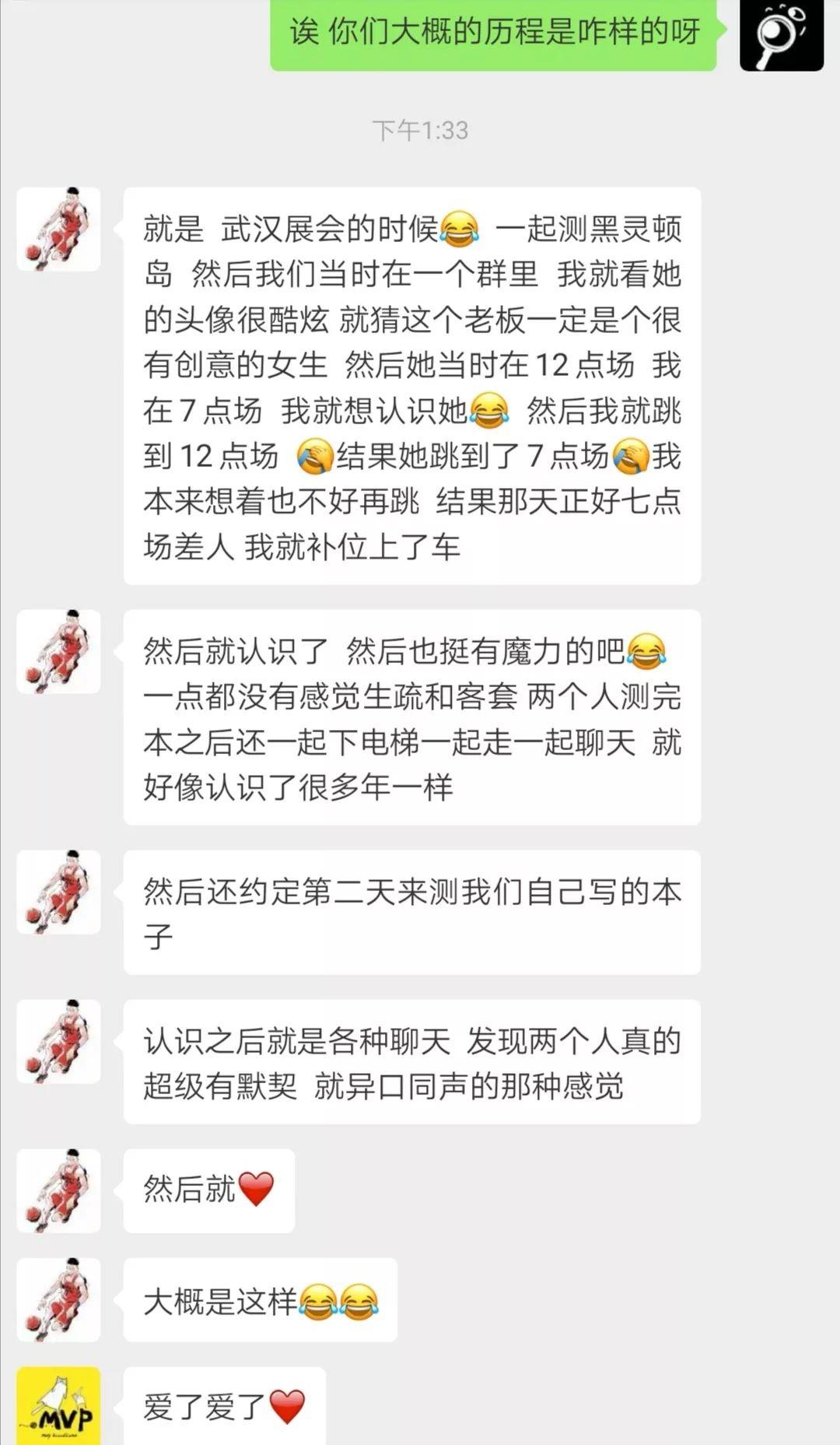Tap basketball avatar beside the 大概是这样 message
Screen dimensions: 840x1445
coord(59,1300)
